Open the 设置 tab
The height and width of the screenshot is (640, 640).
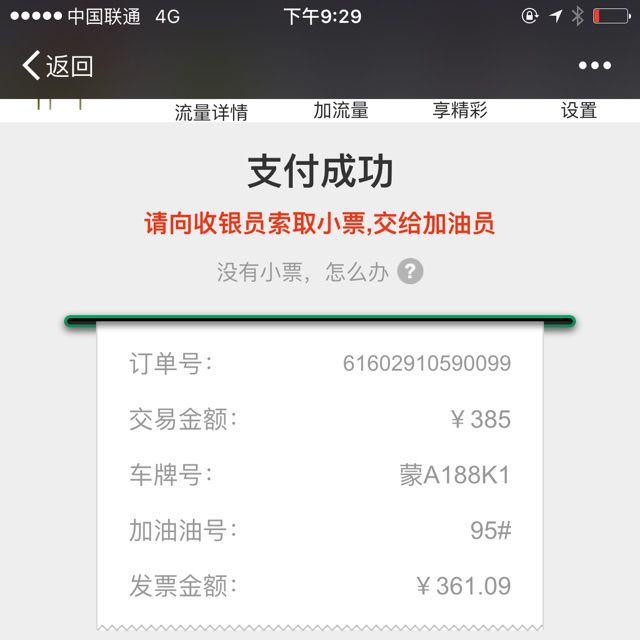[x=579, y=111]
